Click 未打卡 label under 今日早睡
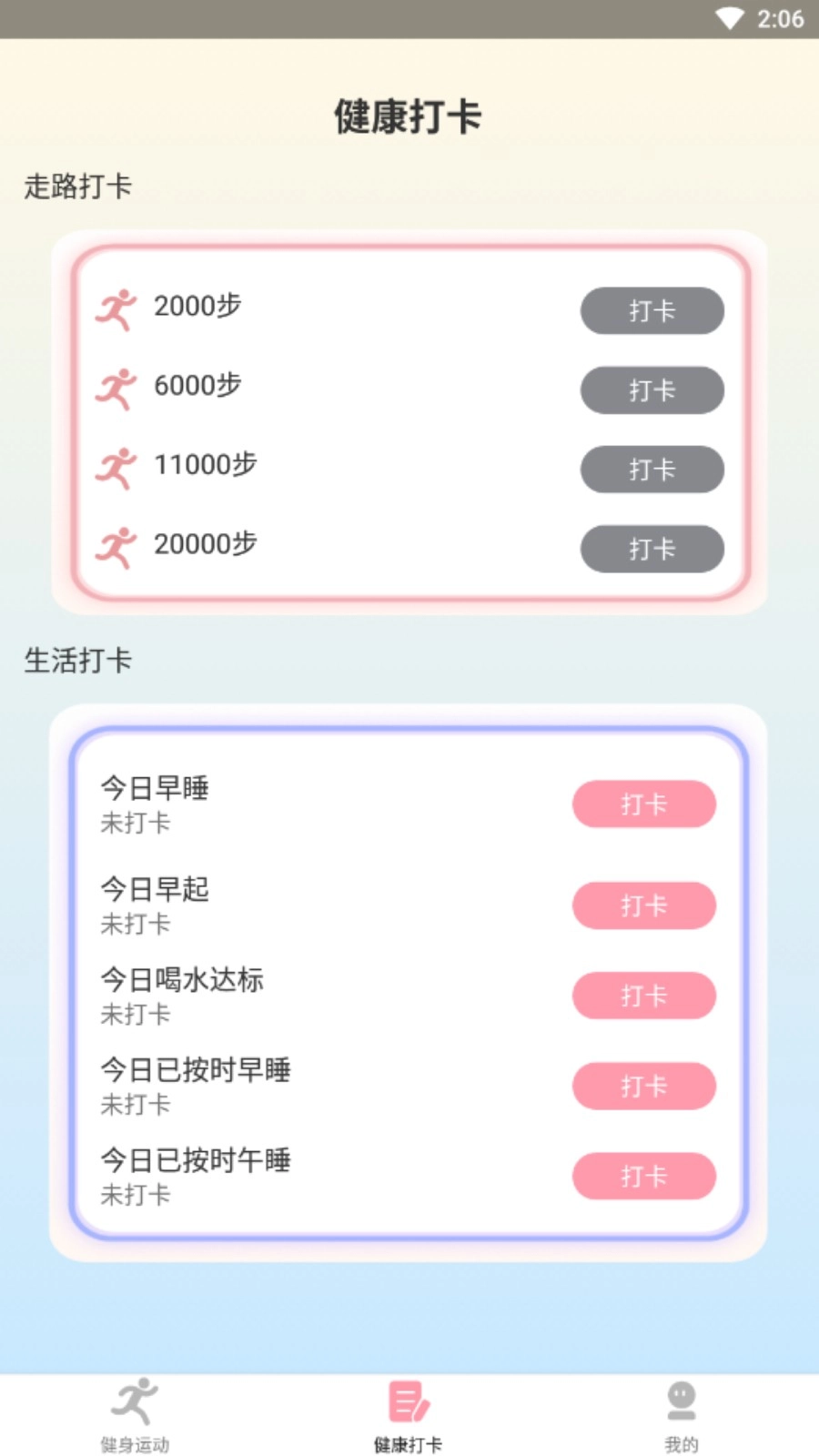The width and height of the screenshot is (819, 1456). (x=135, y=824)
